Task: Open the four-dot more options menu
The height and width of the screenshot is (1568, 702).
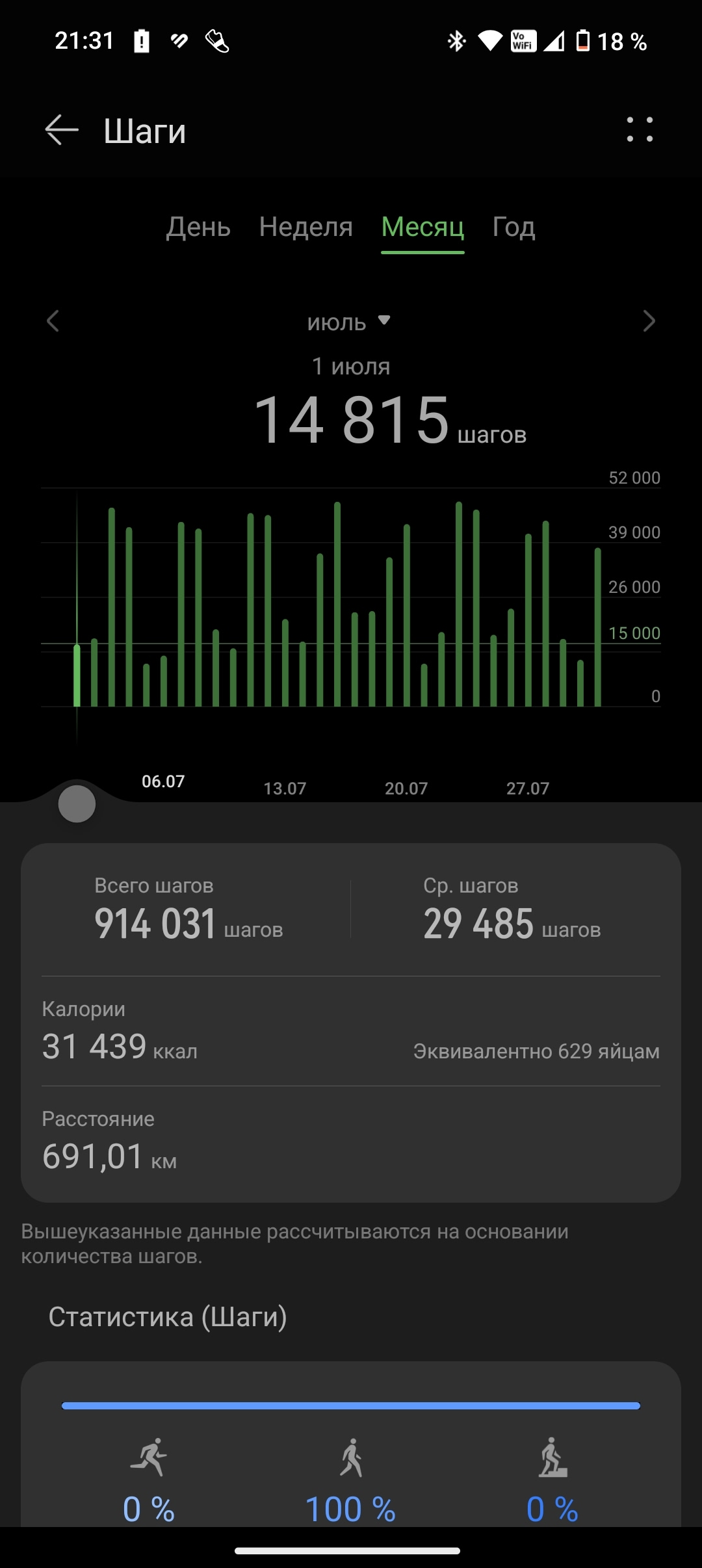Action: [640, 129]
